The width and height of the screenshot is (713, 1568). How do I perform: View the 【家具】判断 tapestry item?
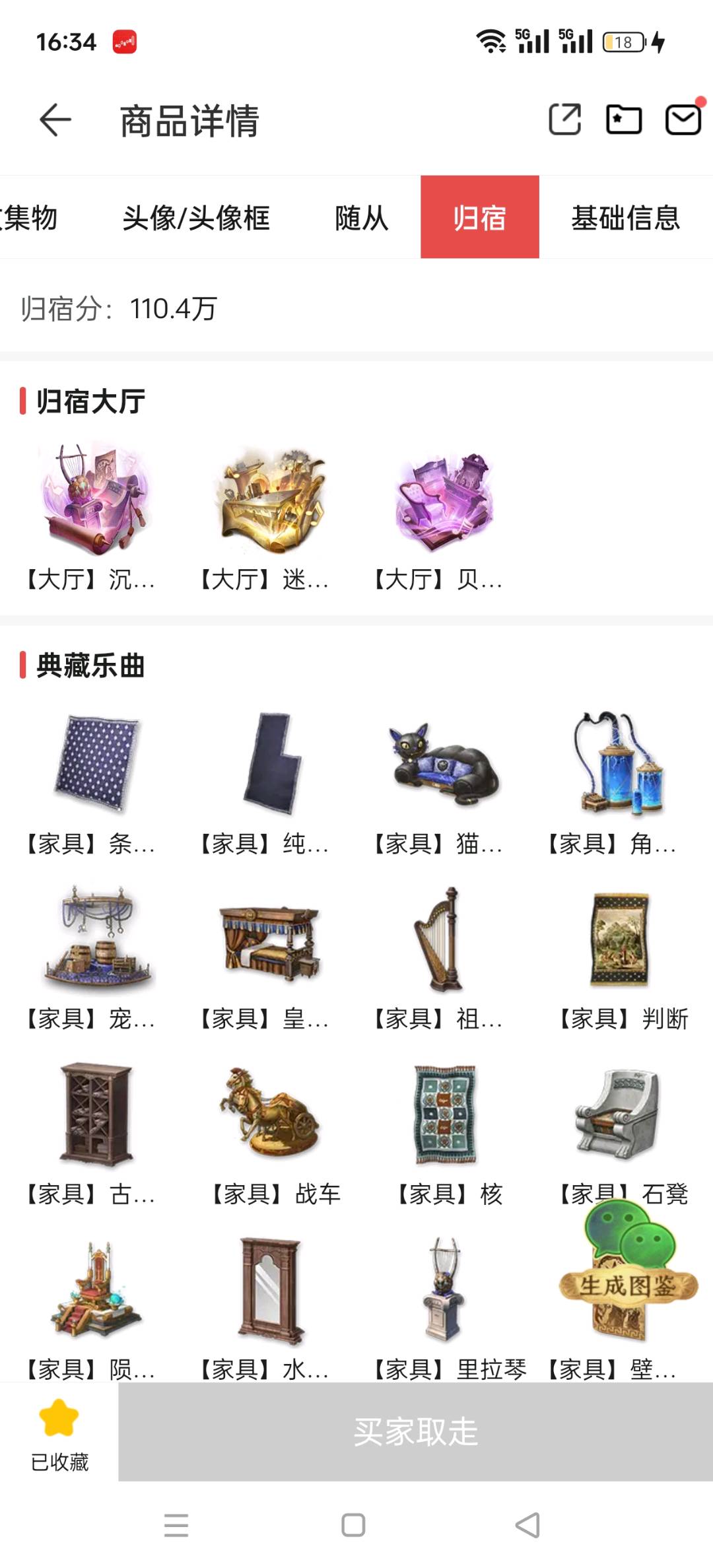(621, 959)
